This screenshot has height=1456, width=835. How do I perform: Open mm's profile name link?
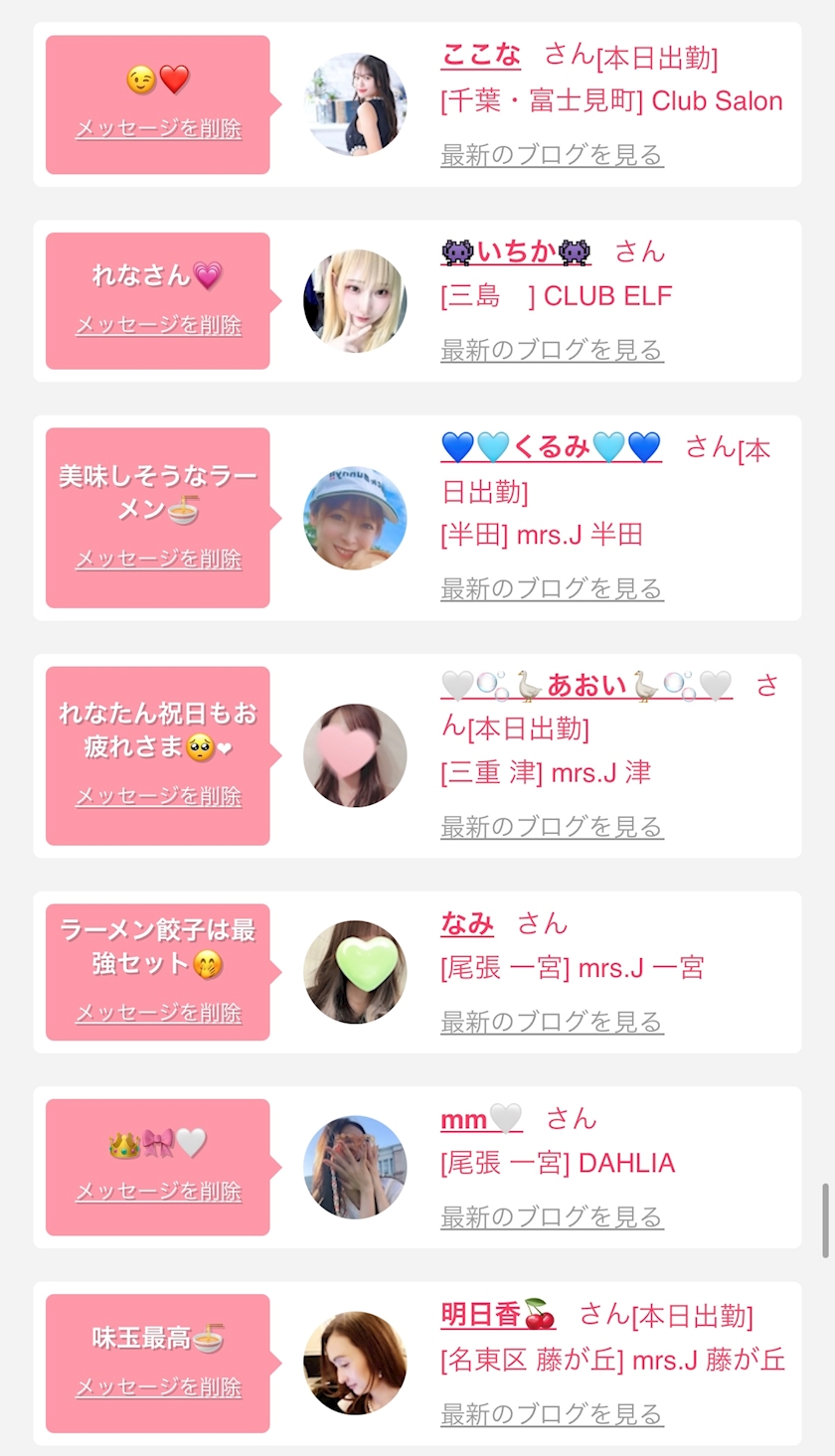click(x=481, y=1119)
